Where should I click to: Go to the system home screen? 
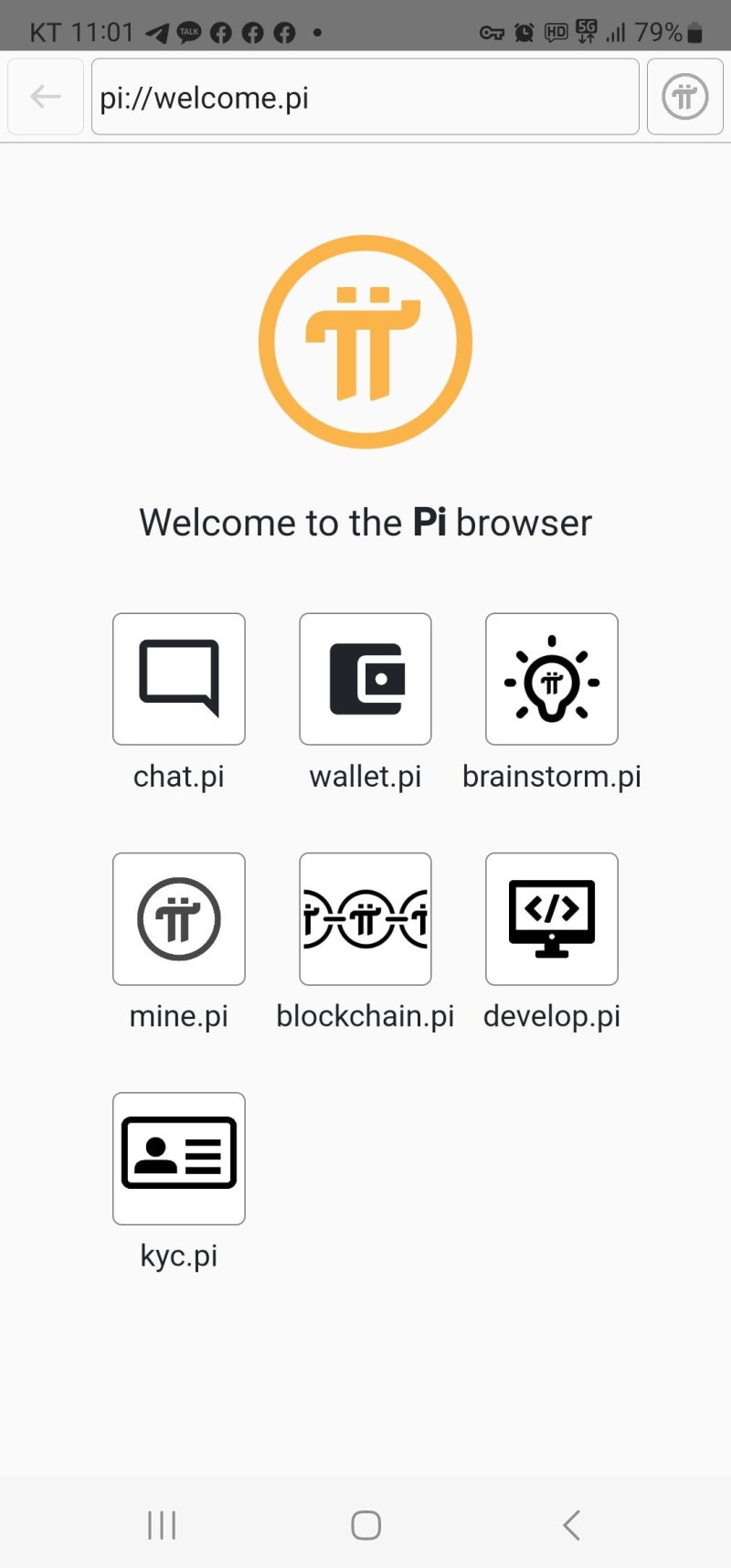365,1524
